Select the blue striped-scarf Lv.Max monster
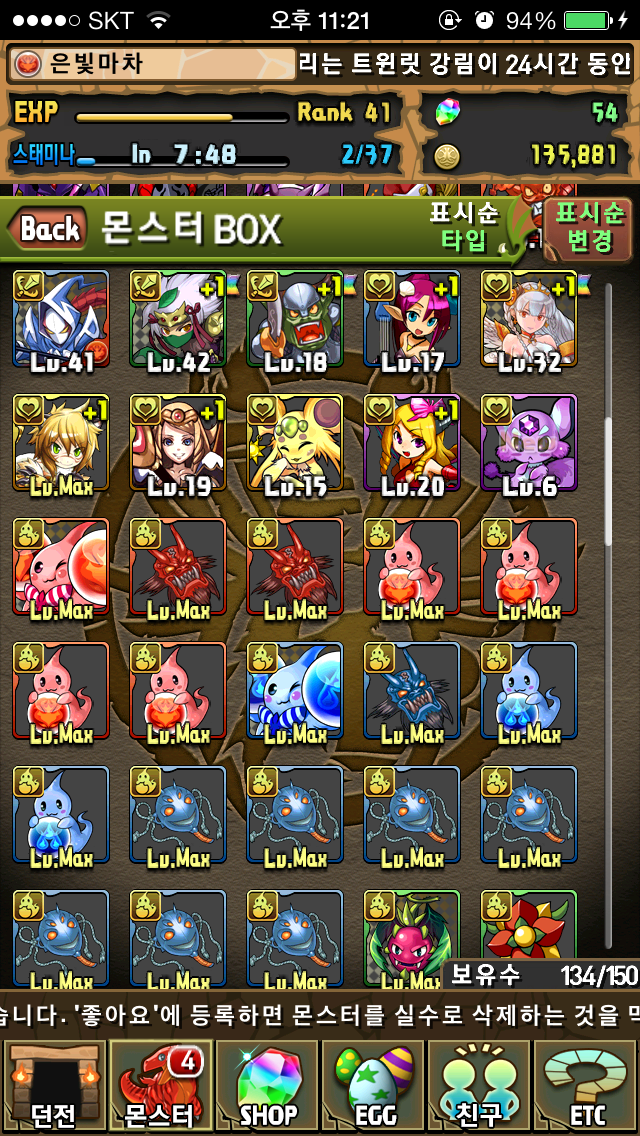The width and height of the screenshot is (640, 1136). (295, 691)
